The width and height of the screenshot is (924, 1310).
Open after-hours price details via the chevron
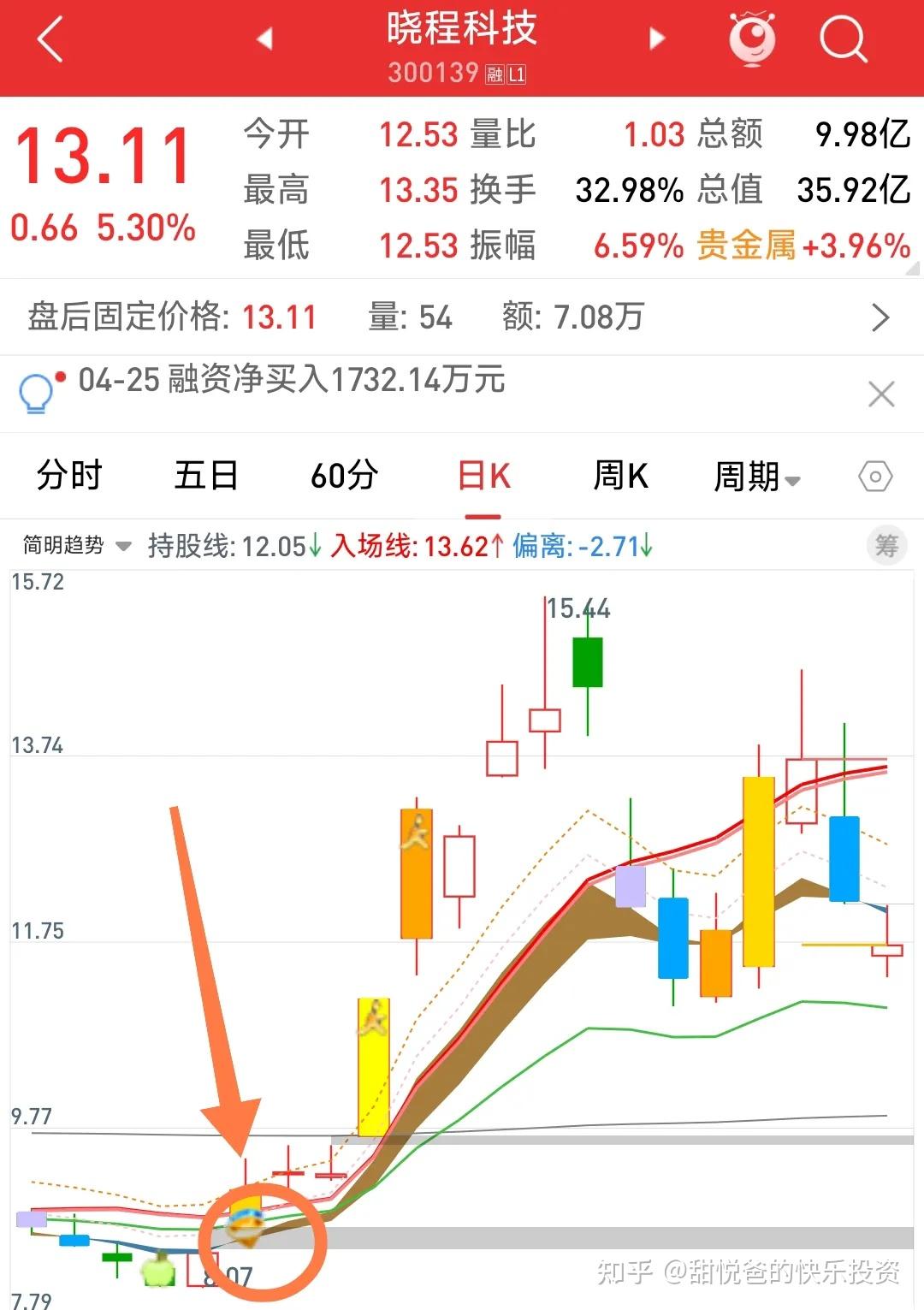coord(881,317)
